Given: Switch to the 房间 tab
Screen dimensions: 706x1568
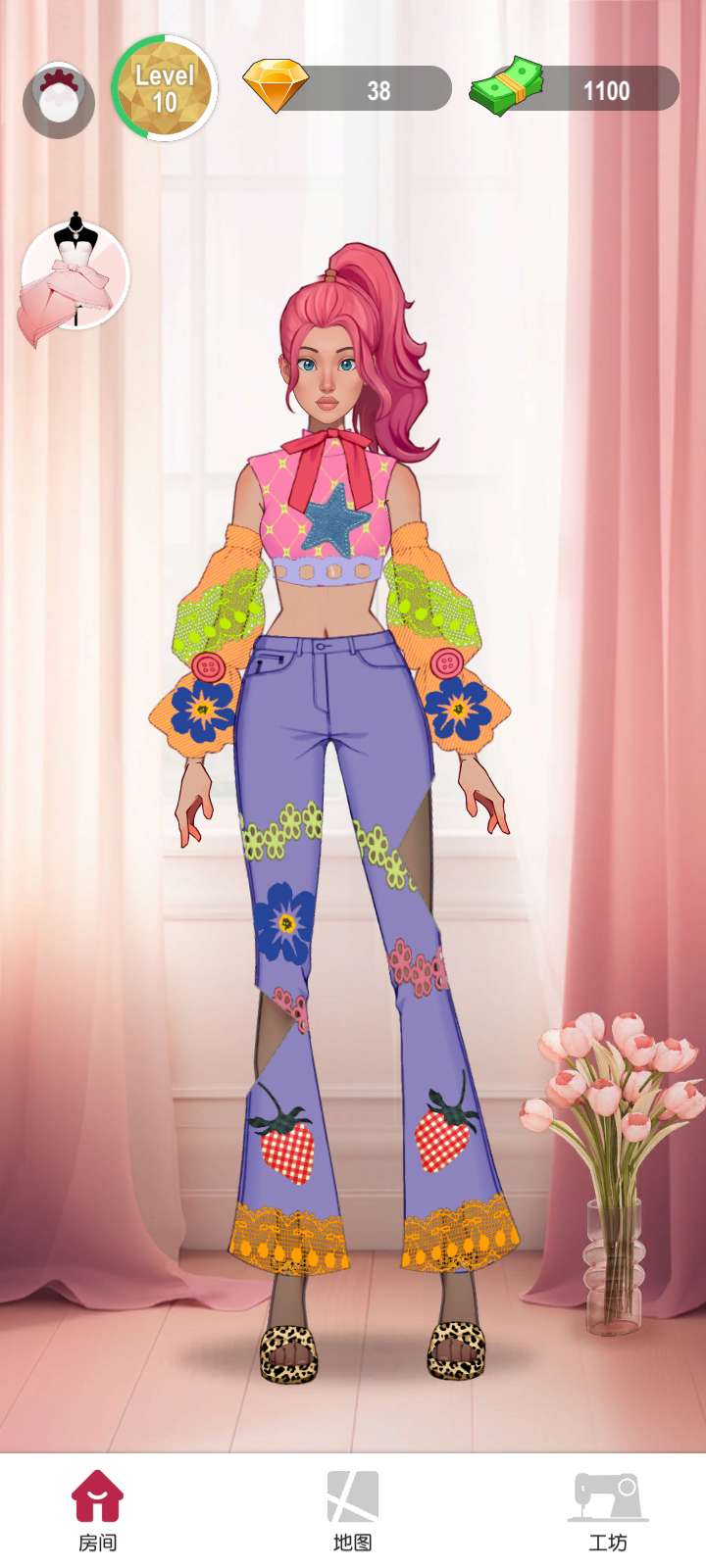Looking at the screenshot, I should [98, 1510].
